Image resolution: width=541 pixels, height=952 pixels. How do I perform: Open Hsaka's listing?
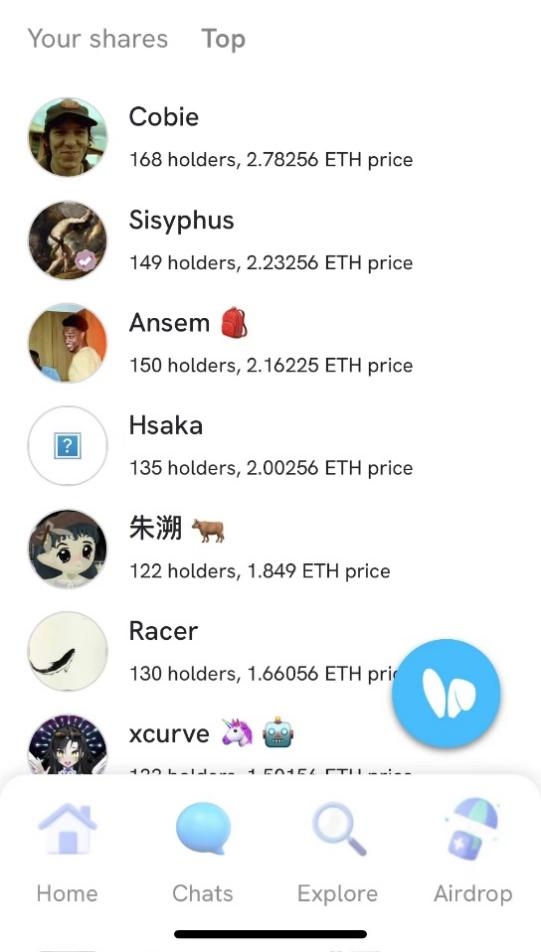[270, 445]
